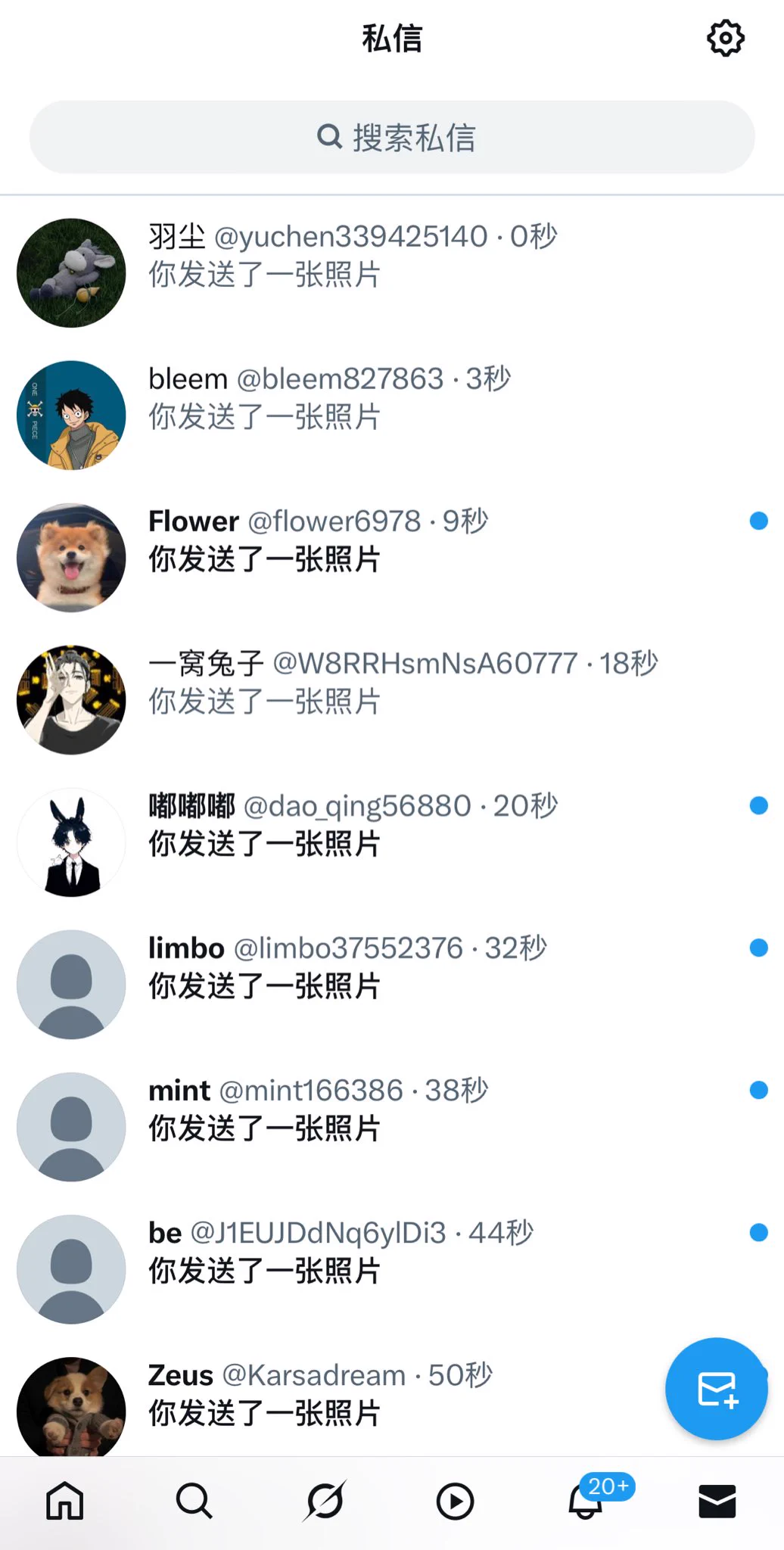The image size is (784, 1550).
Task: Go to the Home tab
Action: (x=65, y=1501)
